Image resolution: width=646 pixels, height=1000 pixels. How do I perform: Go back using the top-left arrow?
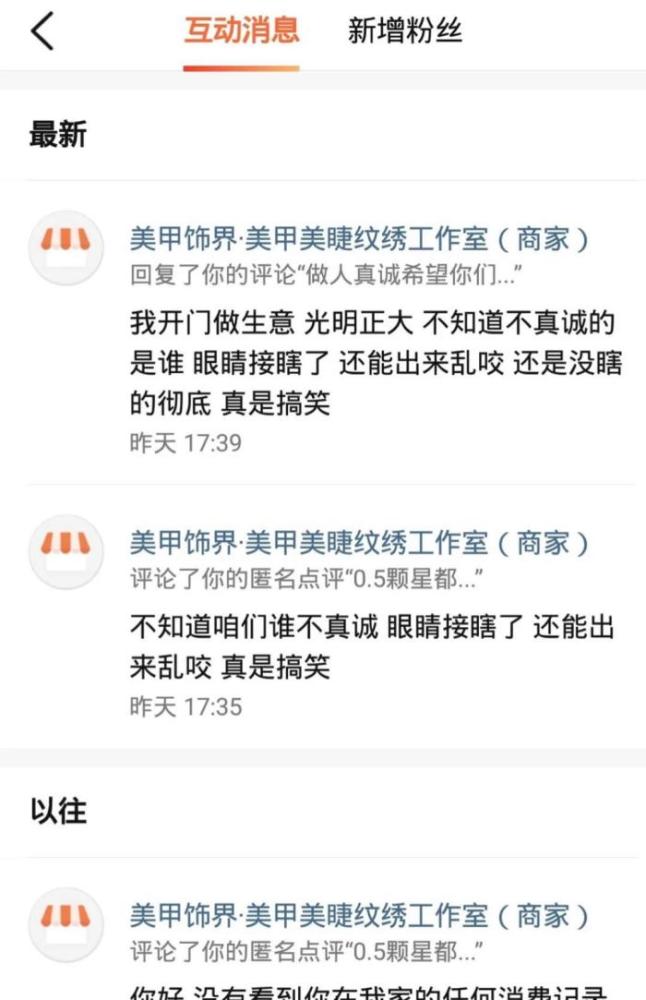[x=42, y=32]
